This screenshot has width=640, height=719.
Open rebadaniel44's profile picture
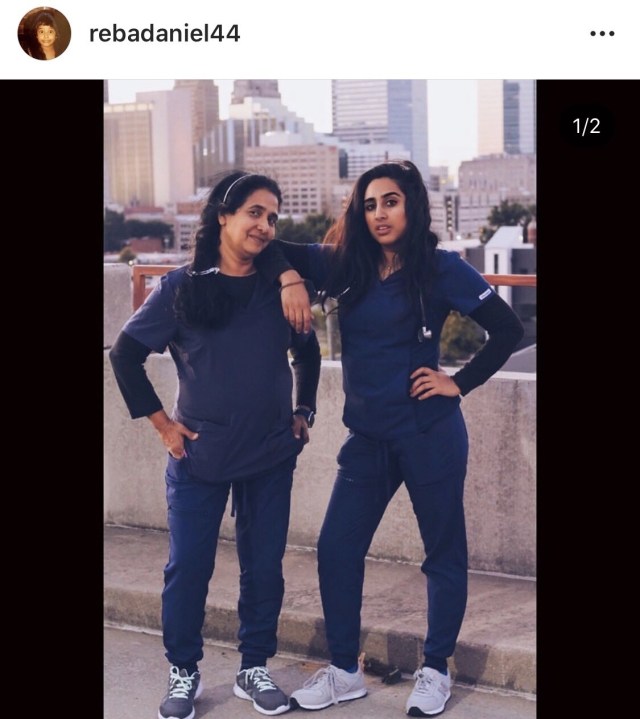tap(44, 34)
